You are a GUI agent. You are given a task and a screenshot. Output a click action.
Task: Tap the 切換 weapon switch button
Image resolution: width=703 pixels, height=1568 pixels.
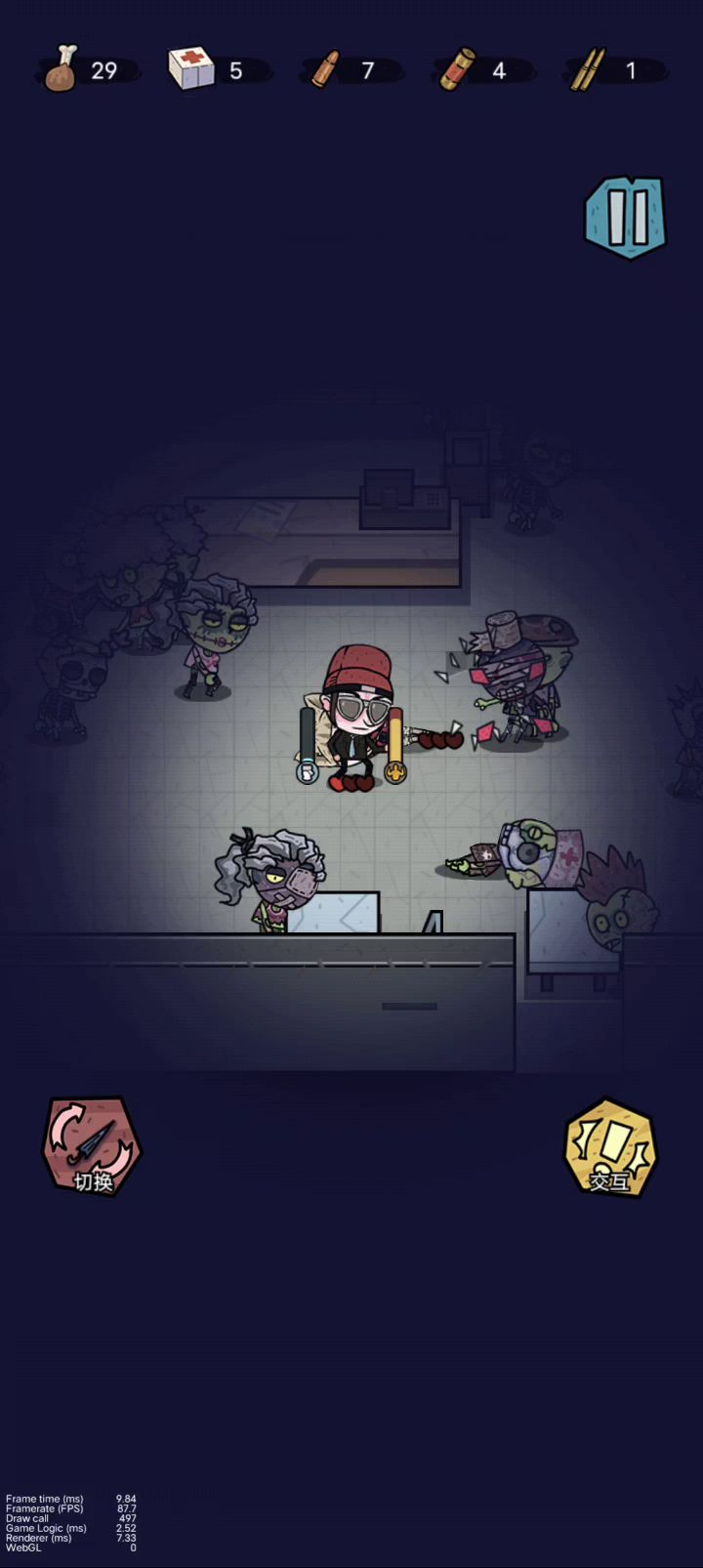(92, 1146)
